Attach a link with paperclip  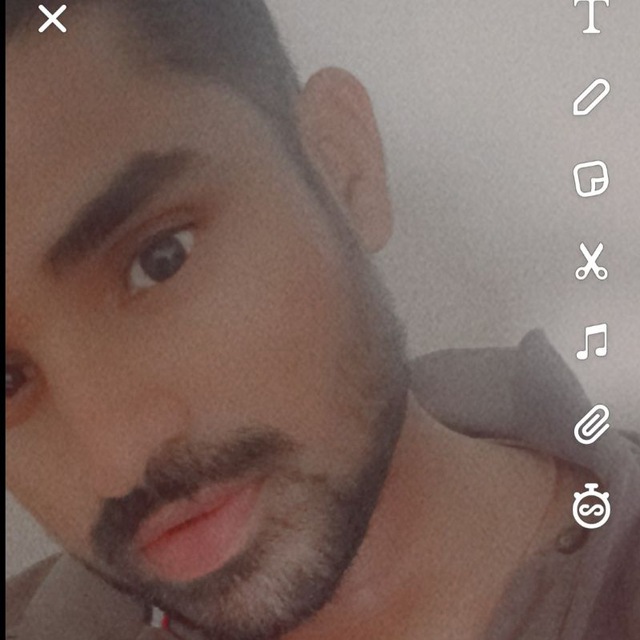click(591, 426)
